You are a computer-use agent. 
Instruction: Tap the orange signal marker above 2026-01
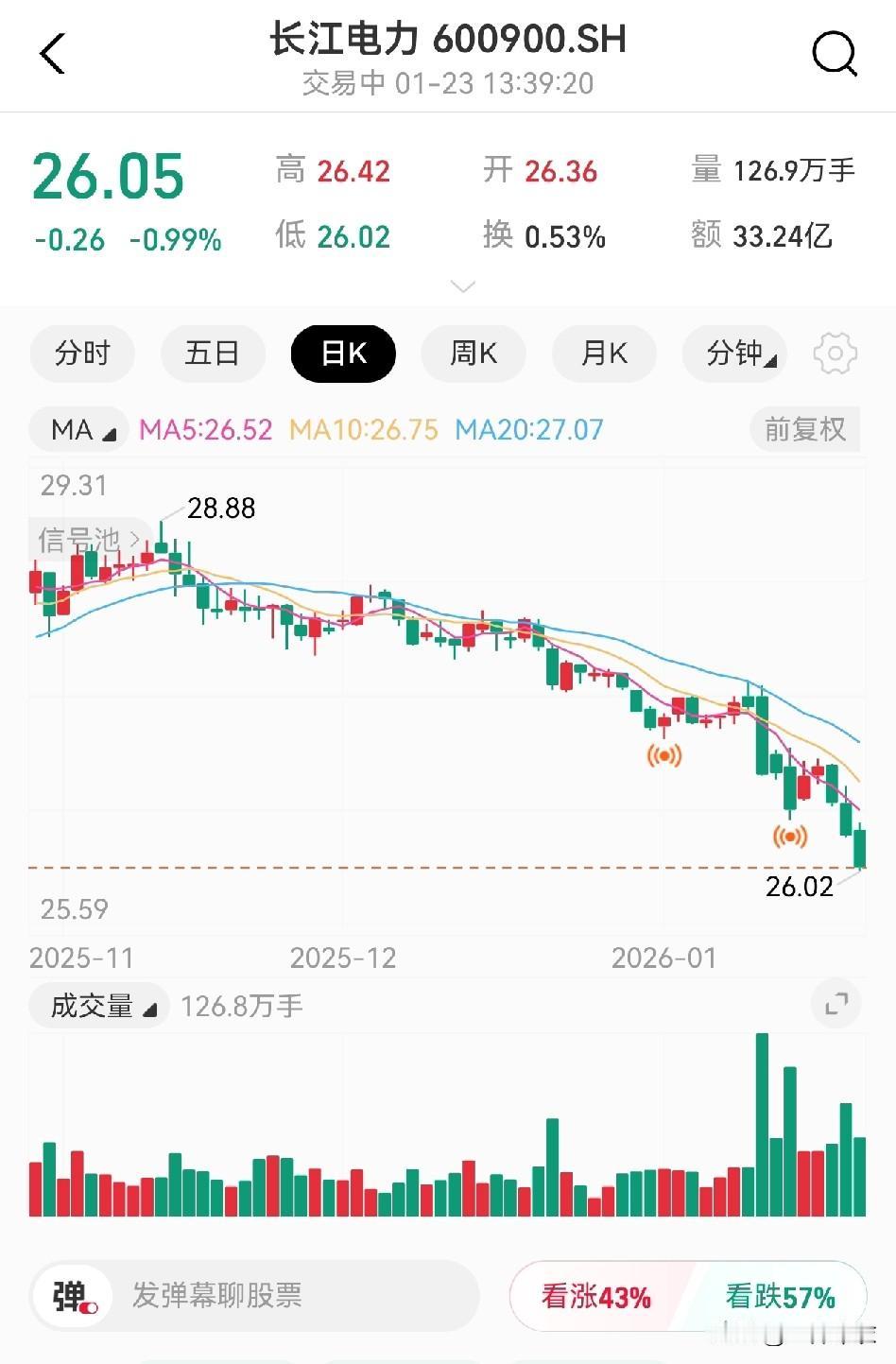[663, 754]
